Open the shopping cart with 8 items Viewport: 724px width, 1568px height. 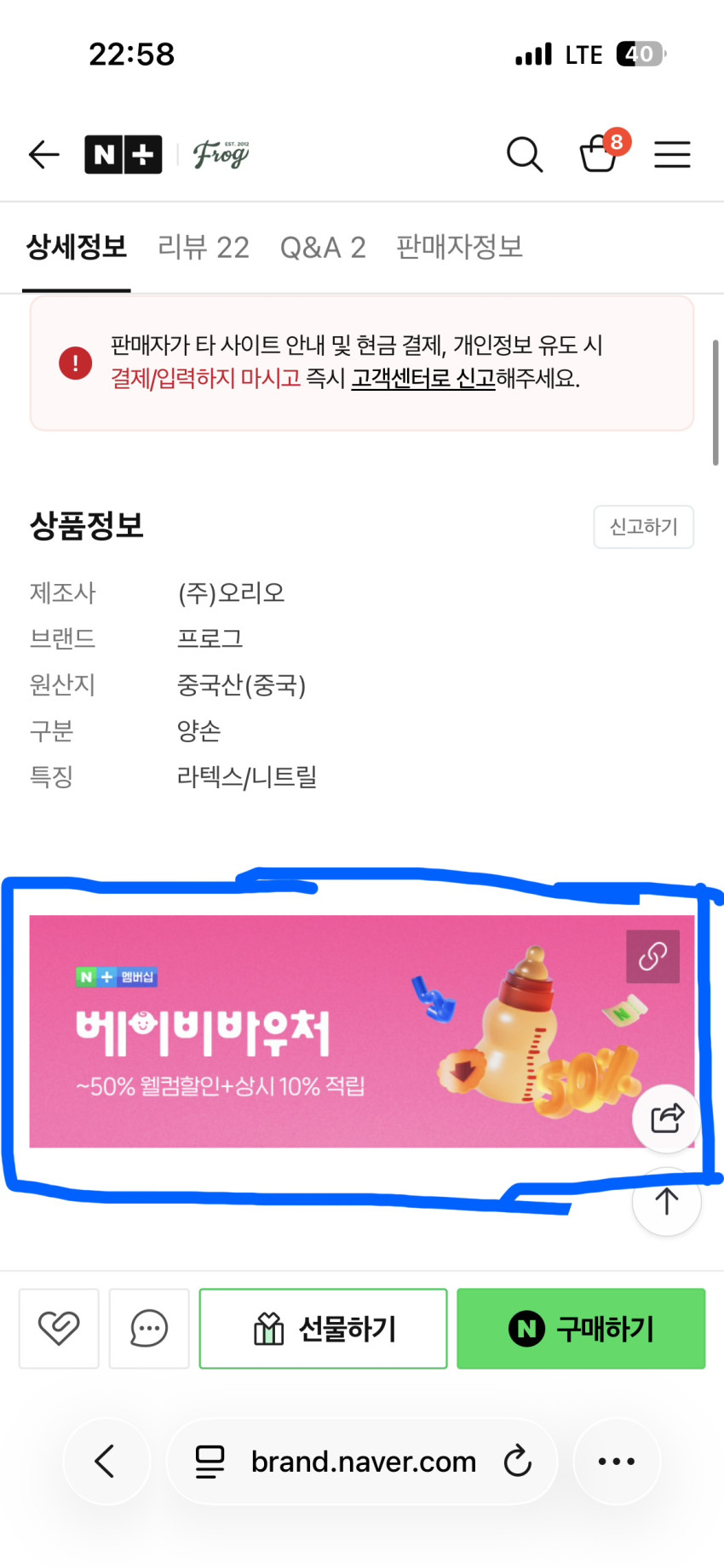600,154
